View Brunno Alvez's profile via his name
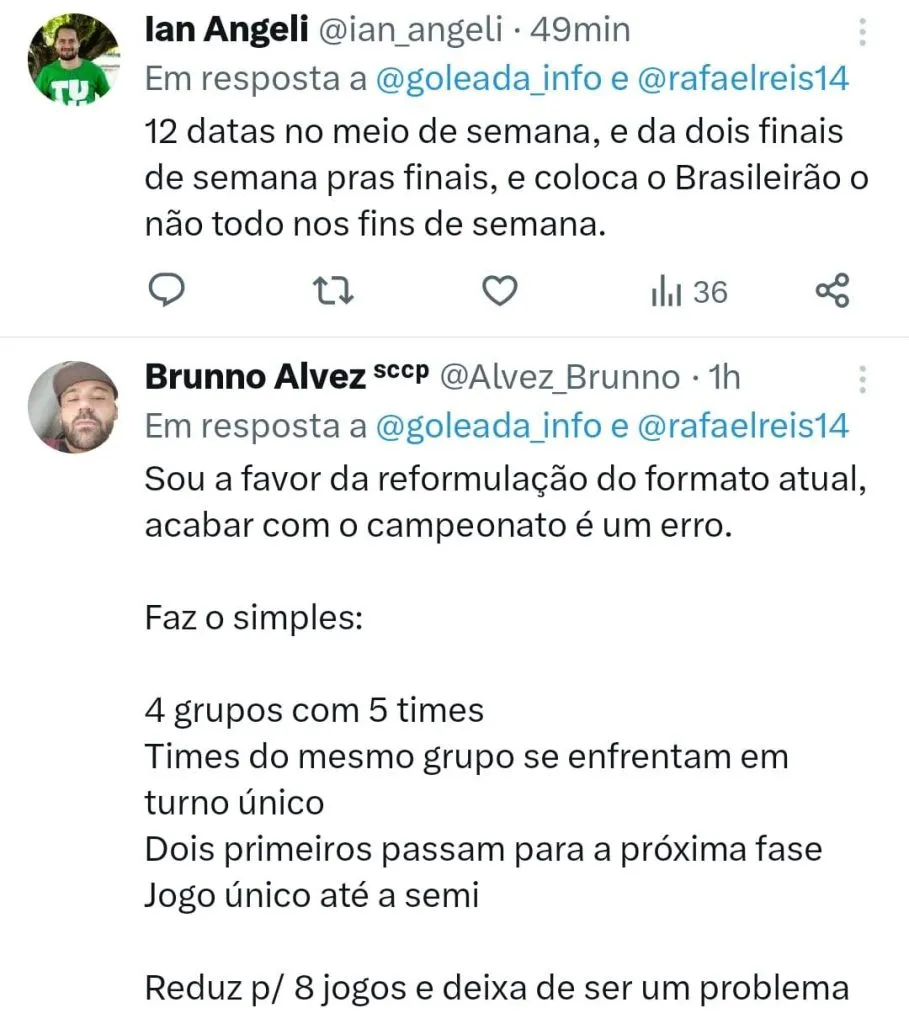The width and height of the screenshot is (909, 1024). pyautogui.click(x=255, y=377)
